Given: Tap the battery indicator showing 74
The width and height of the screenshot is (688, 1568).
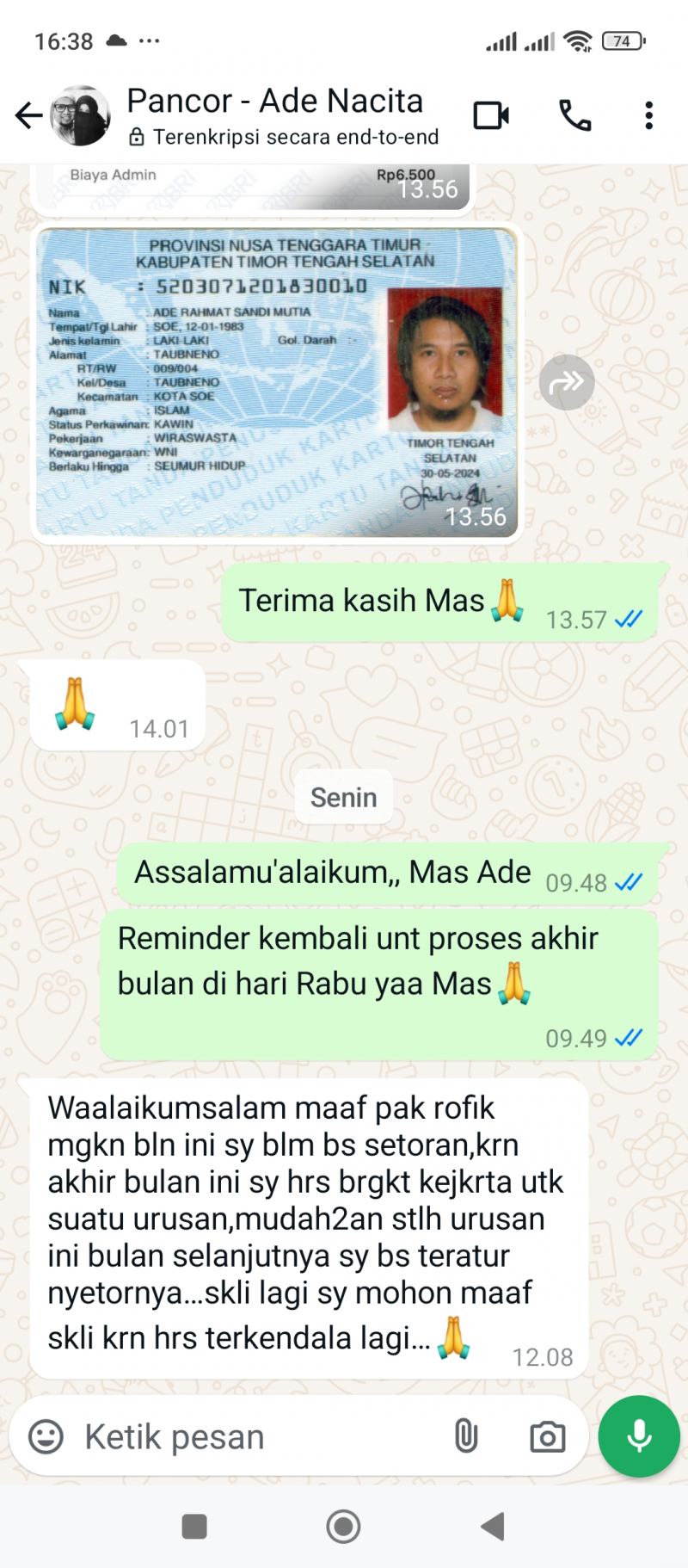Looking at the screenshot, I should tap(623, 40).
